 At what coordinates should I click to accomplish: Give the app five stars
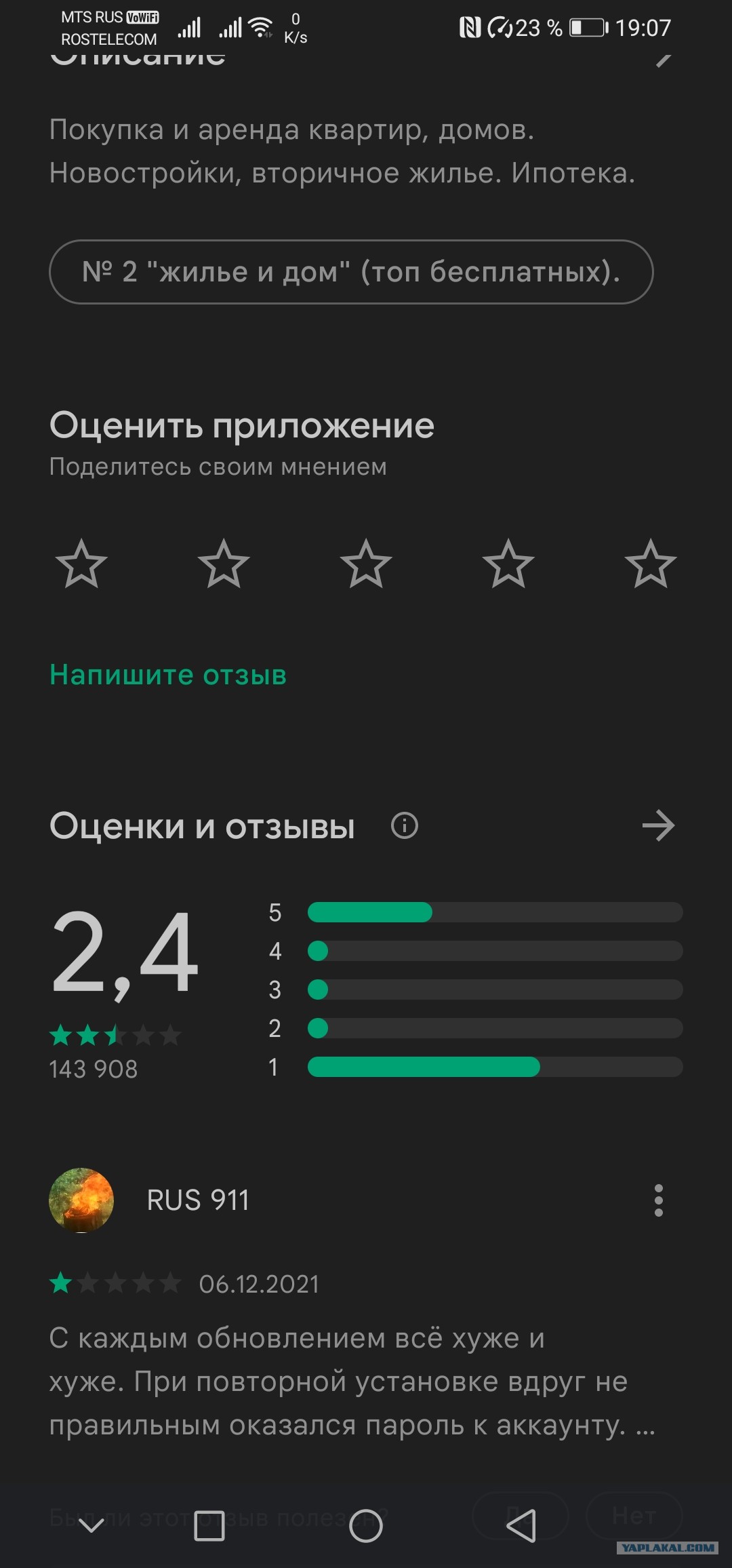point(651,564)
